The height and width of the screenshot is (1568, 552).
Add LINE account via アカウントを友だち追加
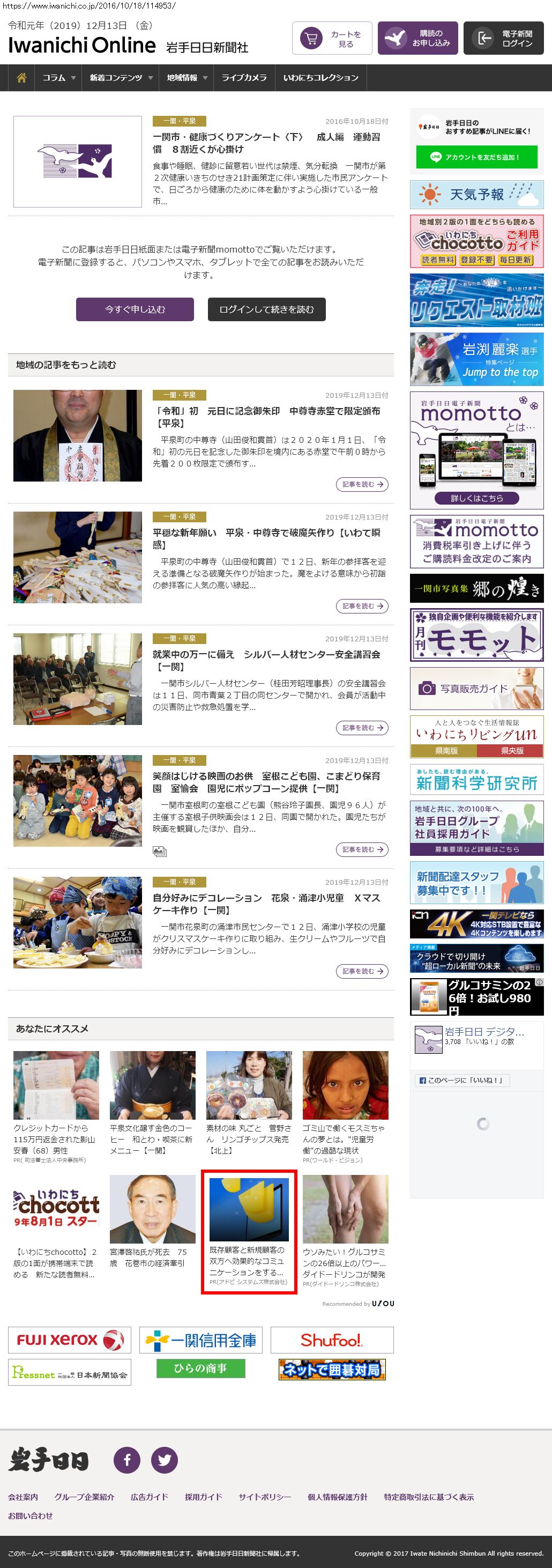point(476,157)
